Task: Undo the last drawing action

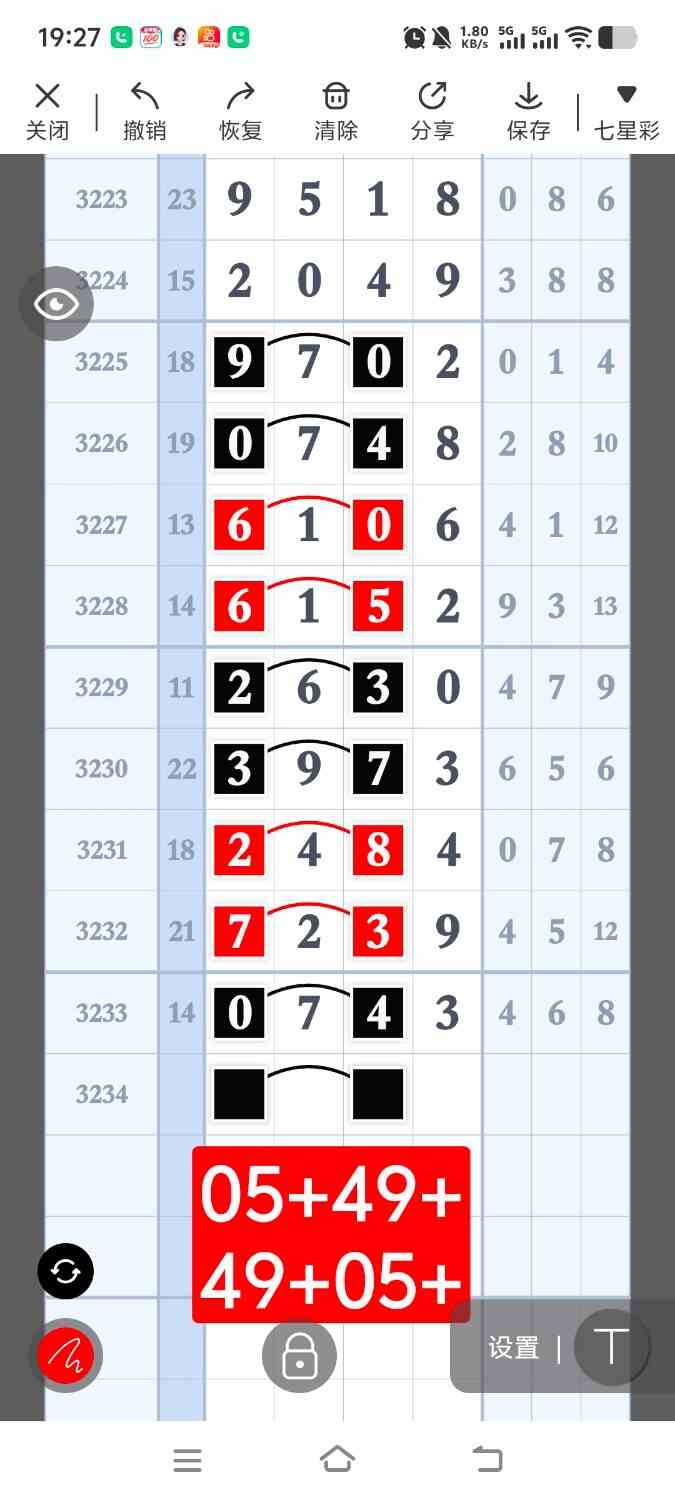Action: pyautogui.click(x=144, y=111)
